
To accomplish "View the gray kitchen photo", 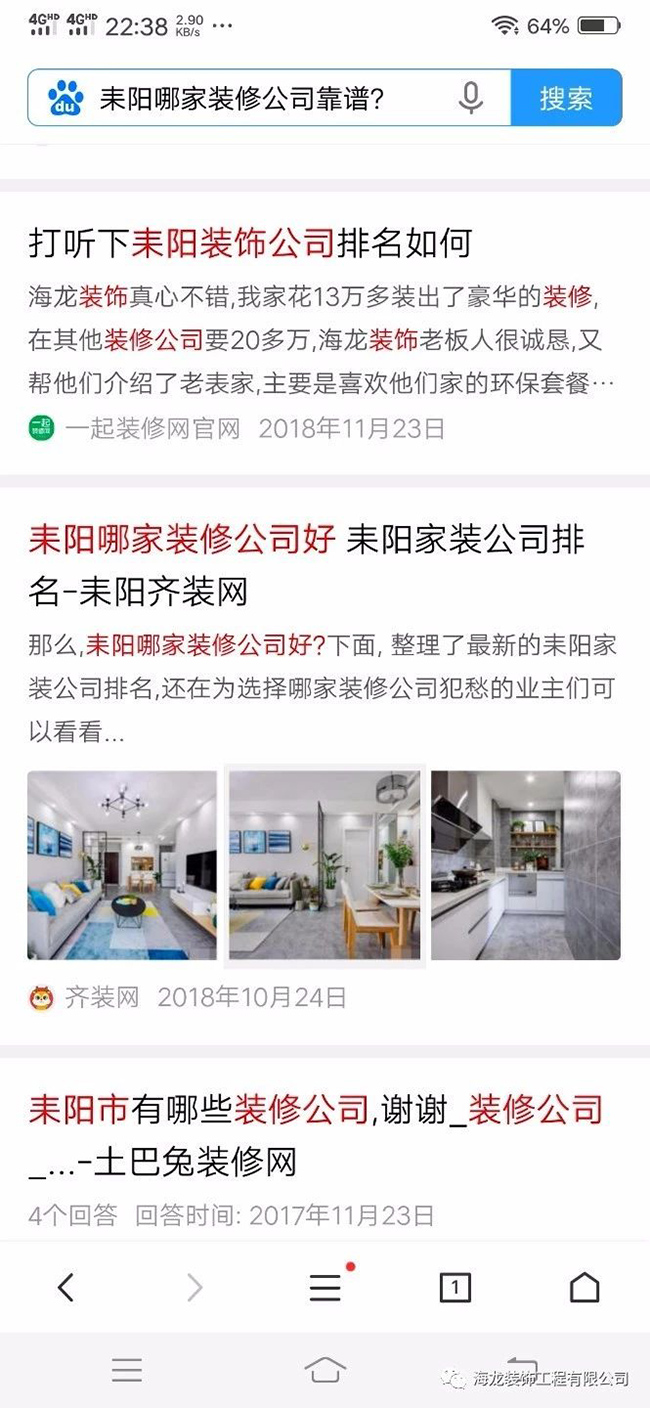I will pyautogui.click(x=526, y=865).
